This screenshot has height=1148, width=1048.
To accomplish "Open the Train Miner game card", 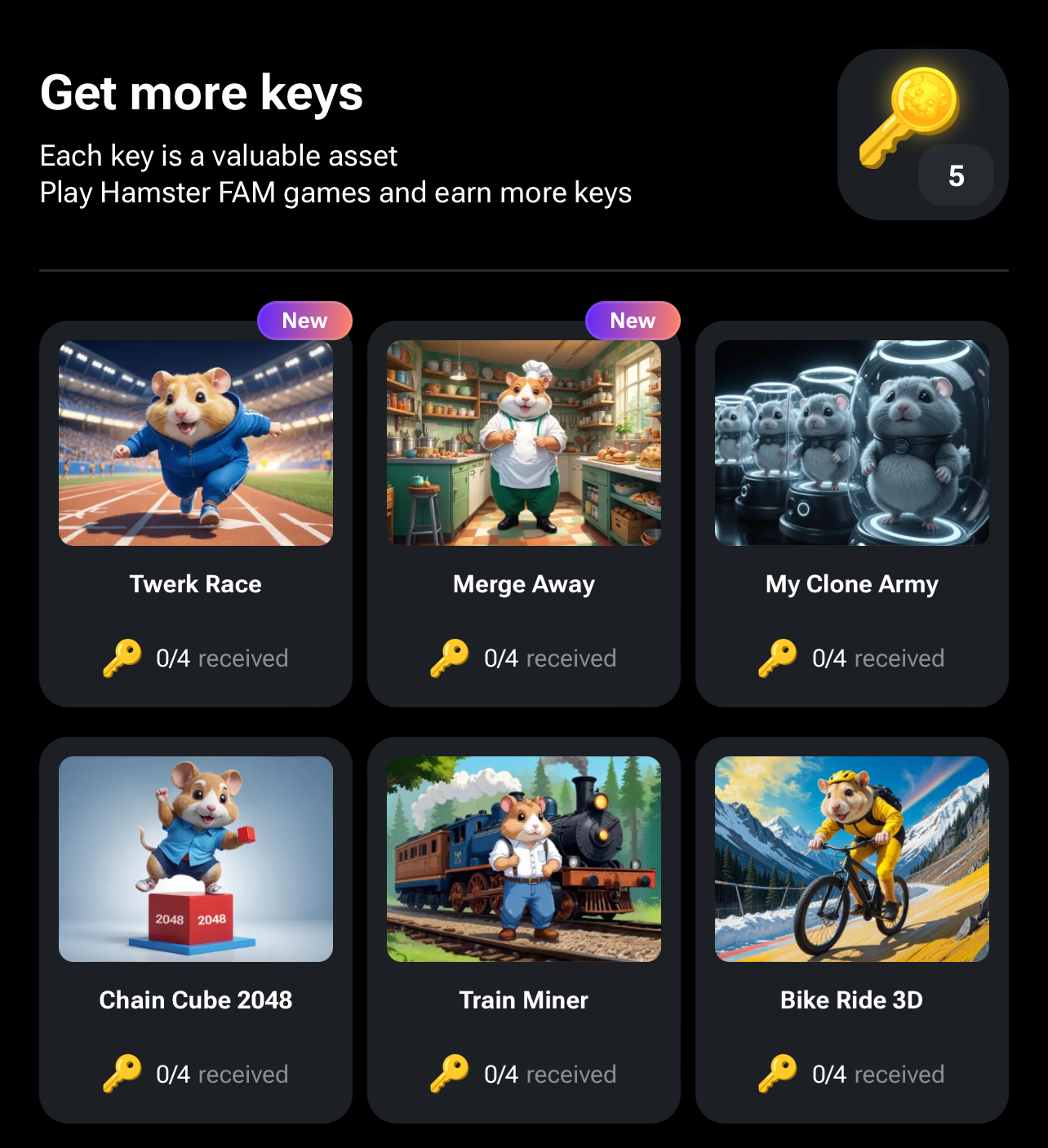I will 524,930.
